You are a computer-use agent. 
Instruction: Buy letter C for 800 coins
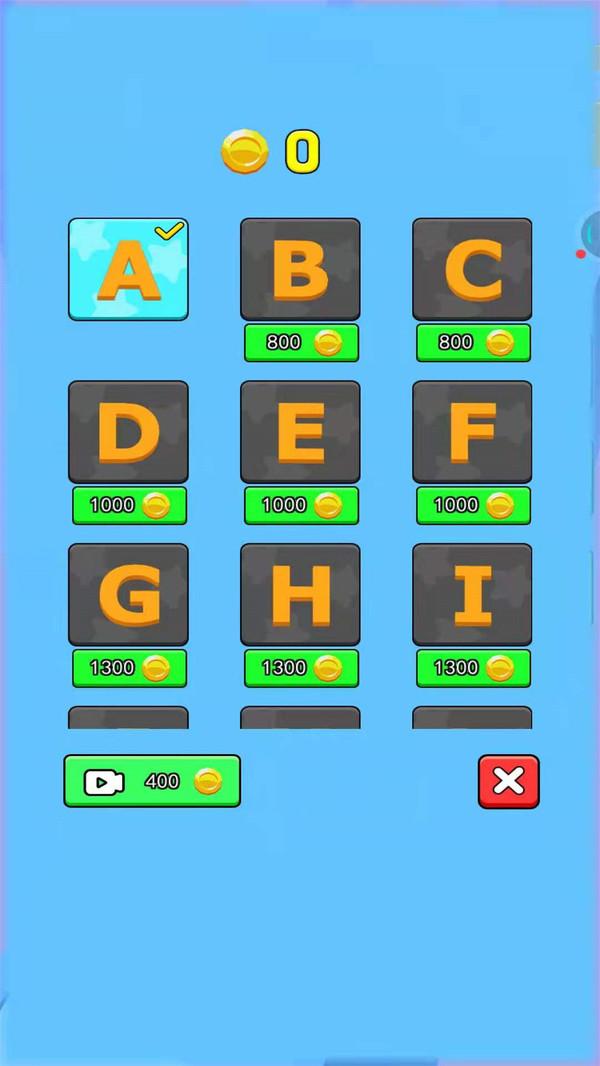pos(473,343)
